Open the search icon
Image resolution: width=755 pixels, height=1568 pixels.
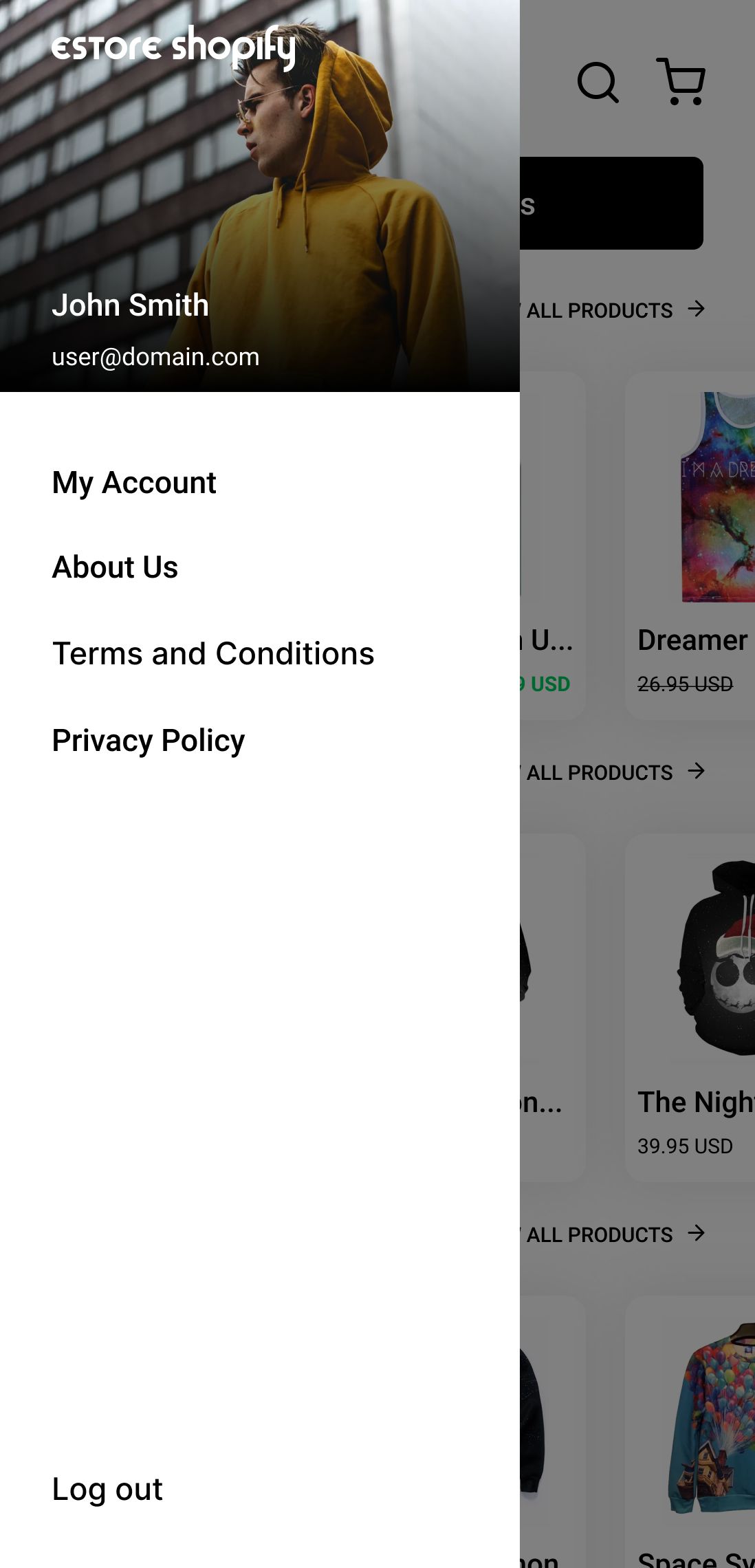click(x=598, y=83)
